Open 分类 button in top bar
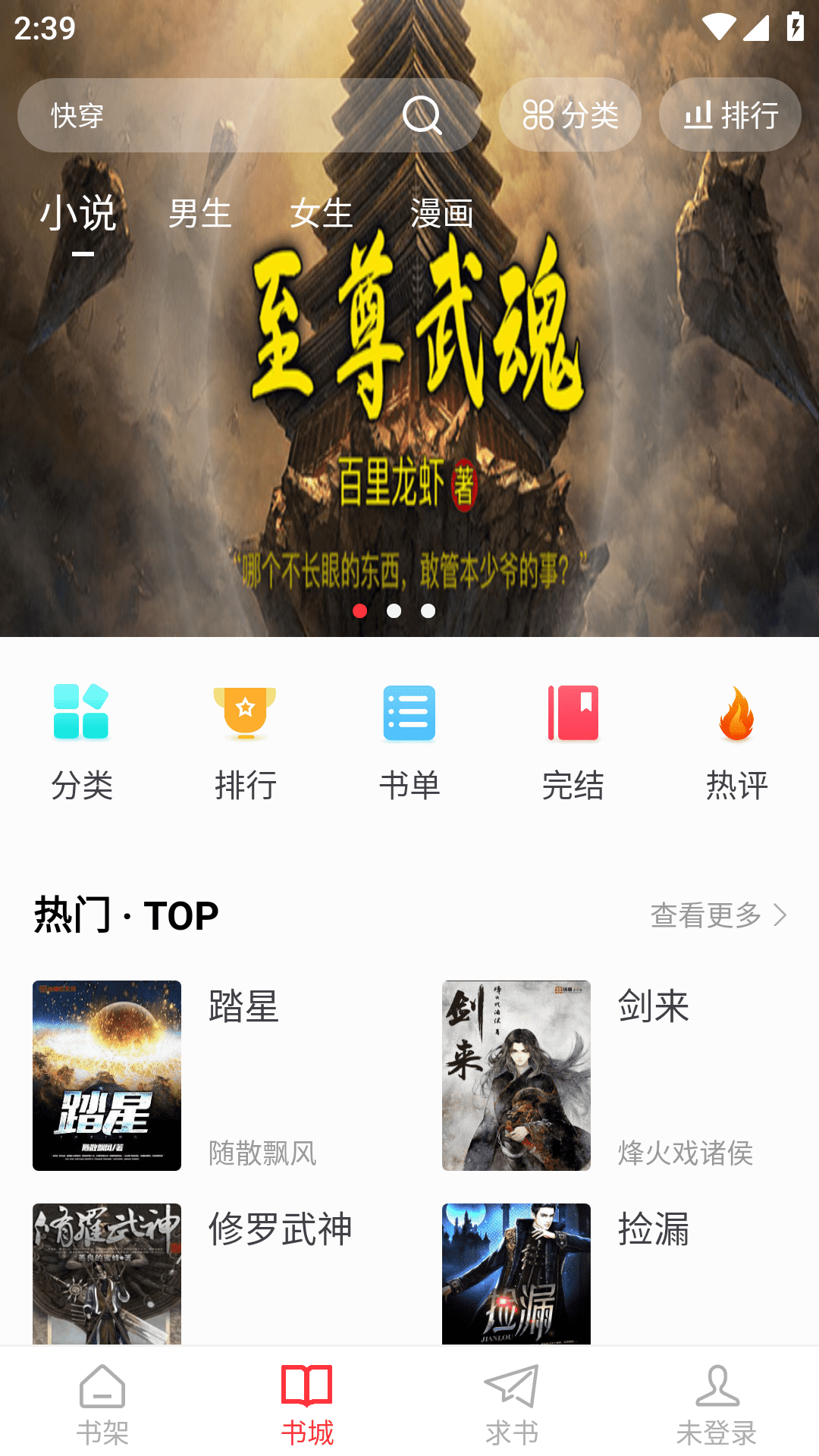Screen dimensions: 819x1456 tap(570, 115)
